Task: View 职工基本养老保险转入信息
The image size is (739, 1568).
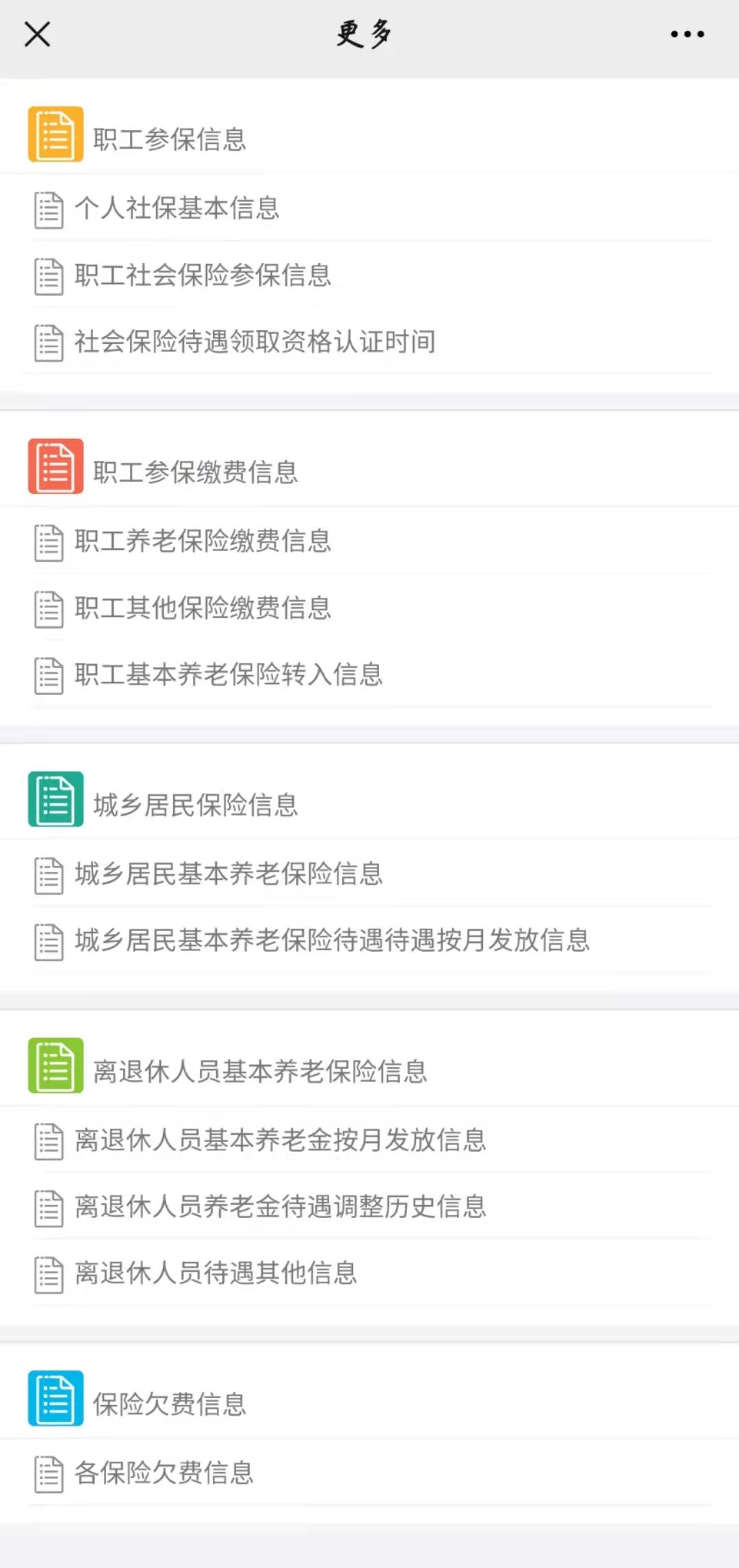Action: point(229,674)
